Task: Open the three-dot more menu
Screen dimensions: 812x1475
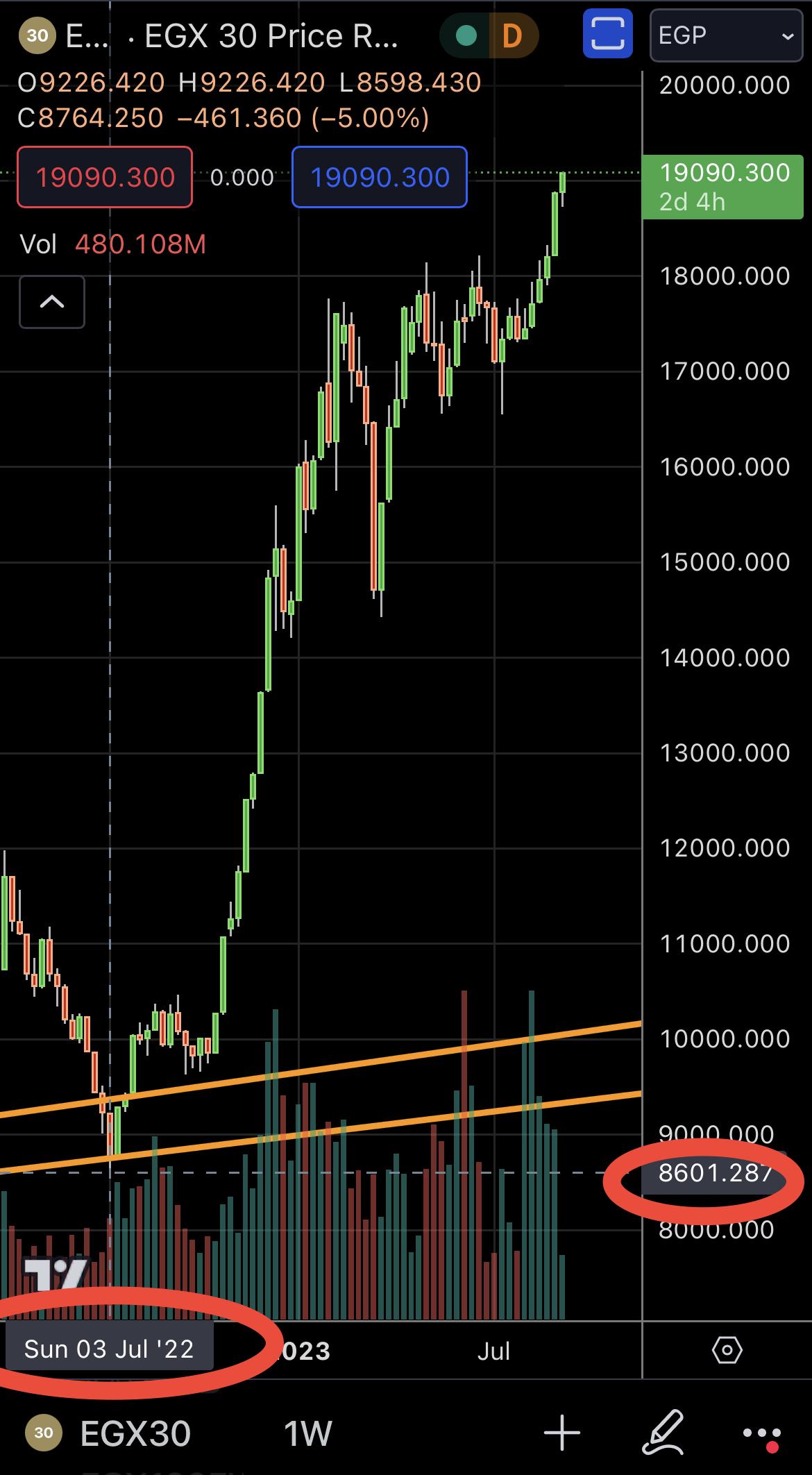Action: coord(762,1433)
